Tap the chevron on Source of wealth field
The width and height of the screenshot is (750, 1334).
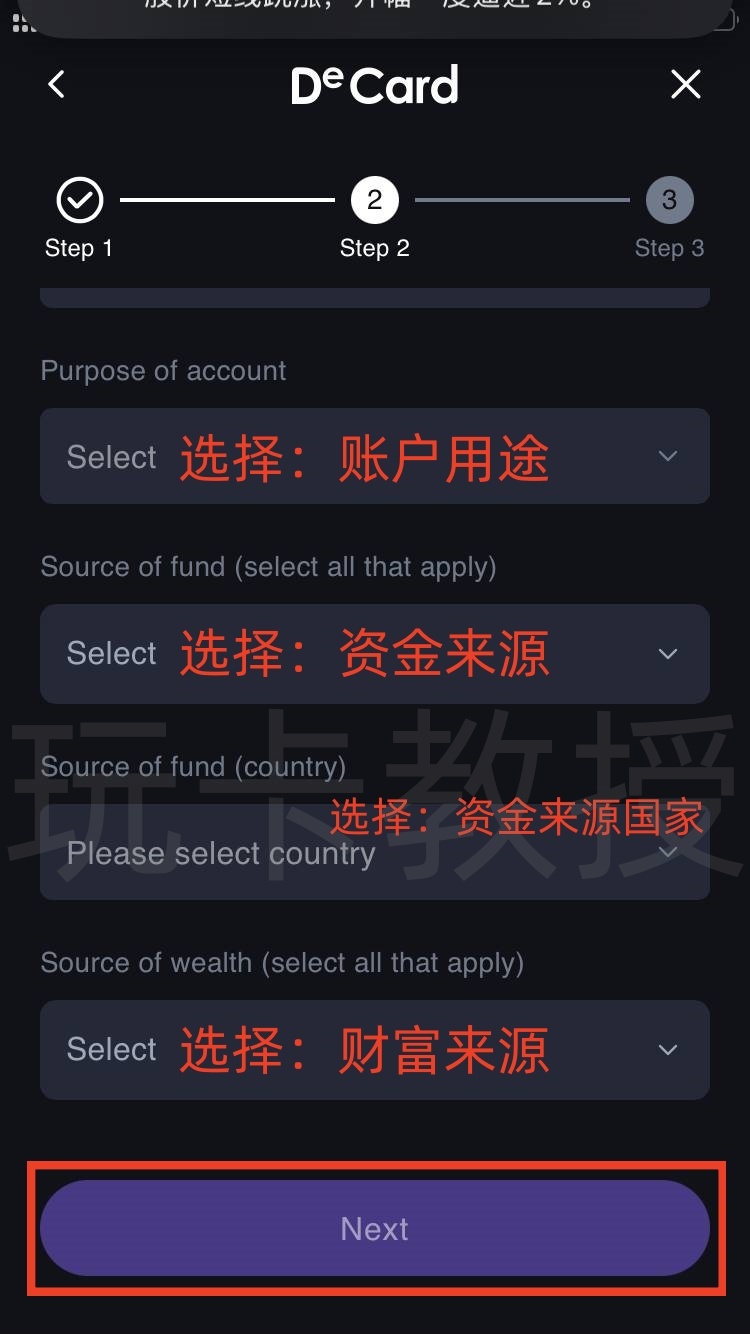[x=668, y=1050]
